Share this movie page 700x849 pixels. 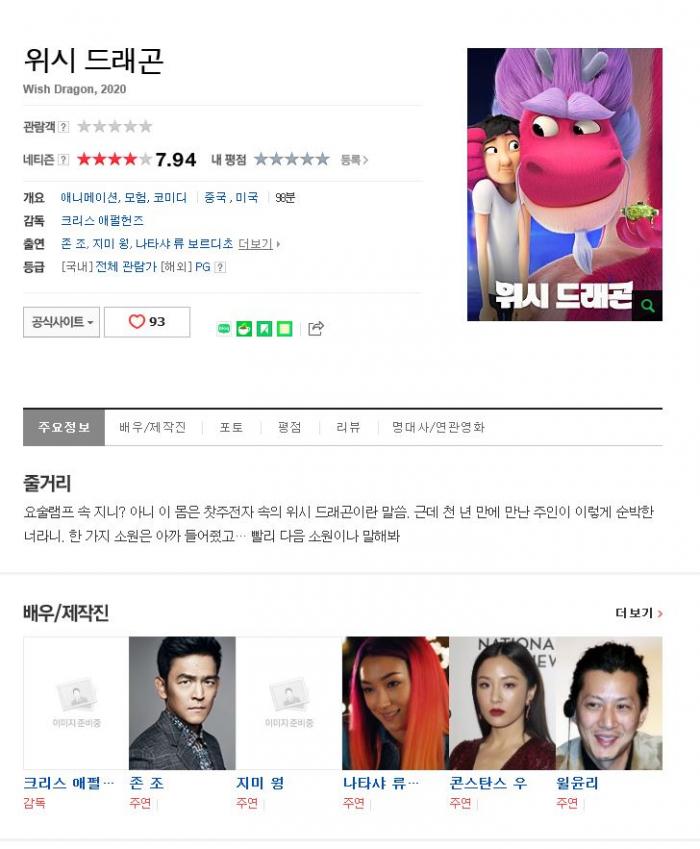(x=316, y=328)
